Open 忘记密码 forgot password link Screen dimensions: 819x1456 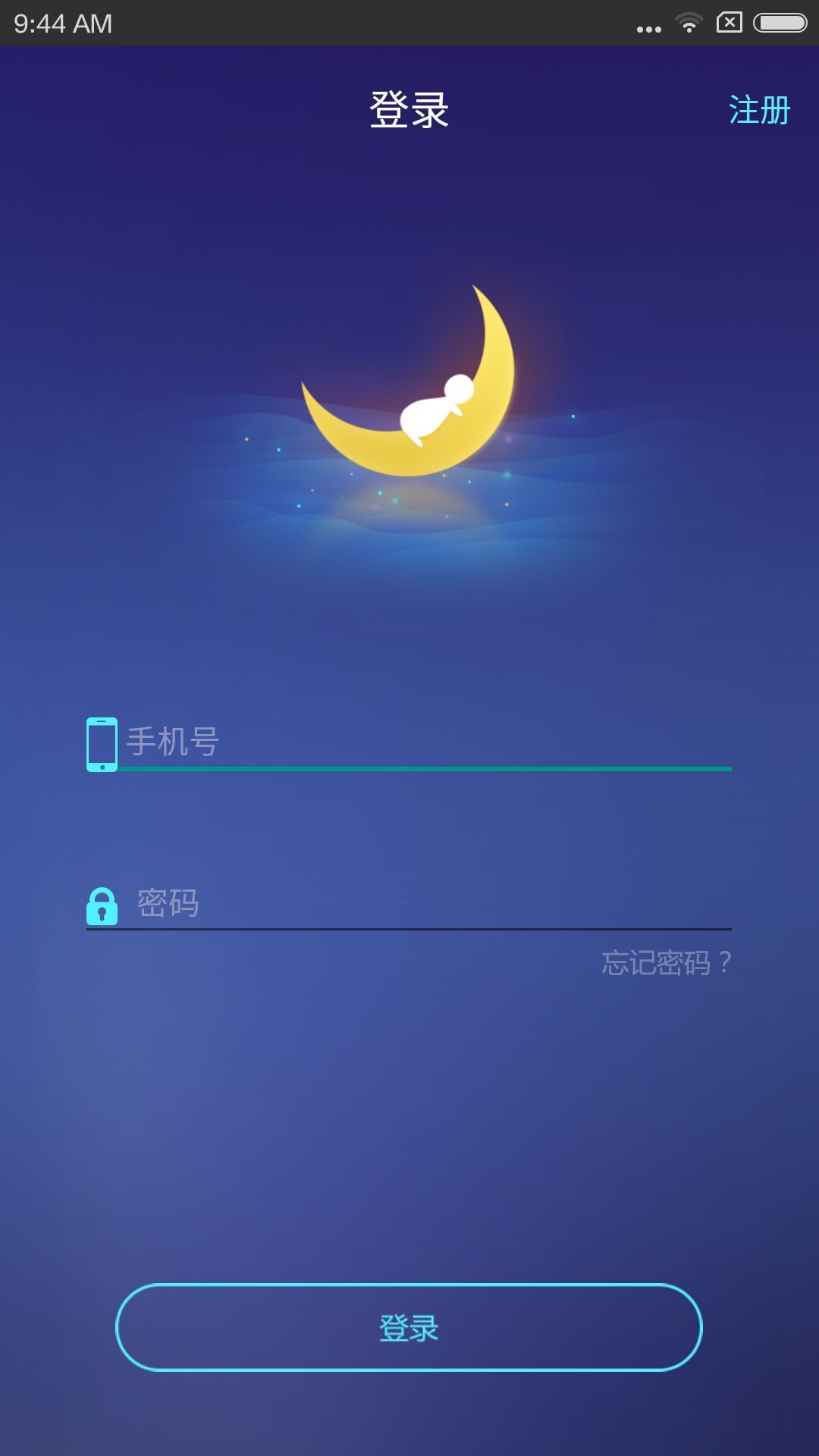666,963
